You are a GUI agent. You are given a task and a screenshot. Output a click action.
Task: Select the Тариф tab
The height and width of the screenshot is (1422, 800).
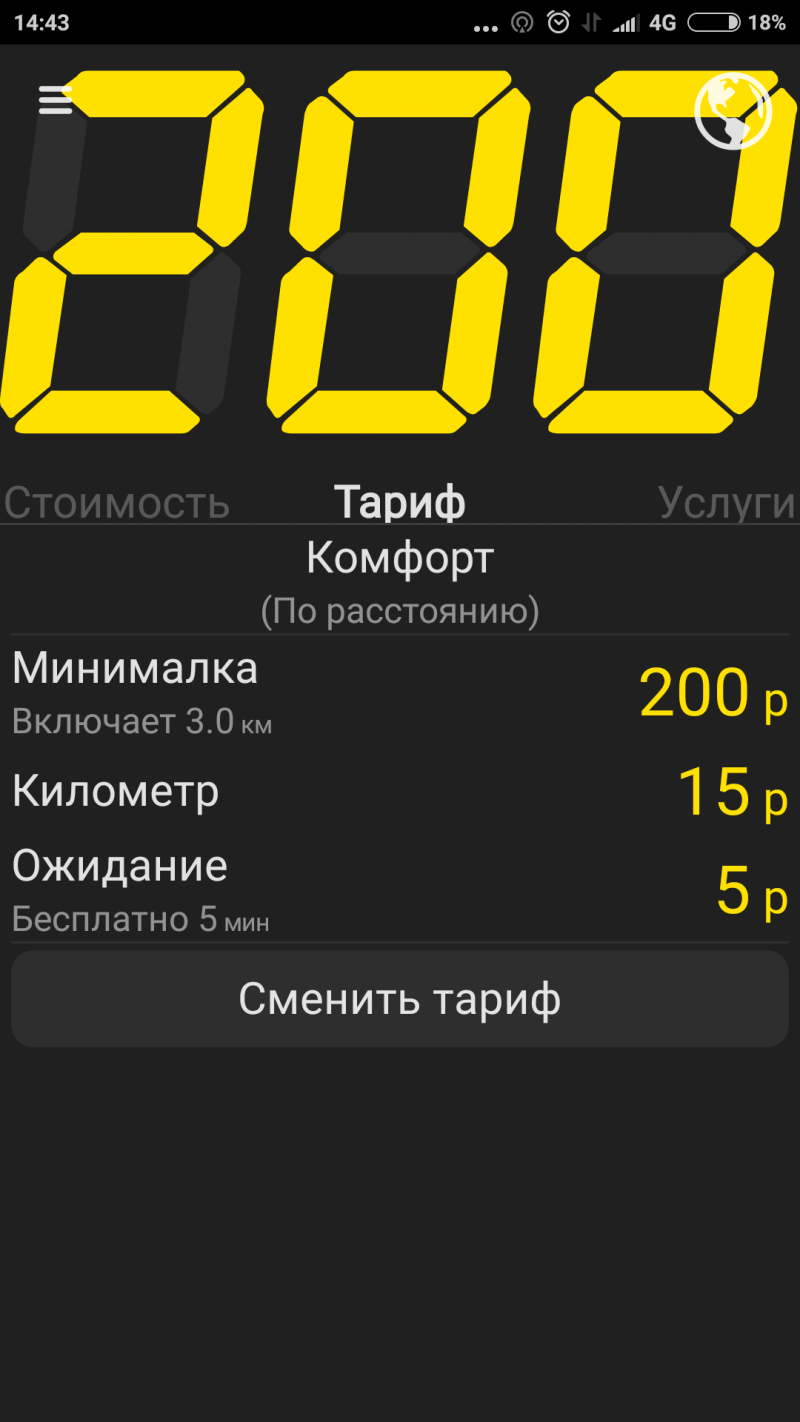[x=400, y=502]
